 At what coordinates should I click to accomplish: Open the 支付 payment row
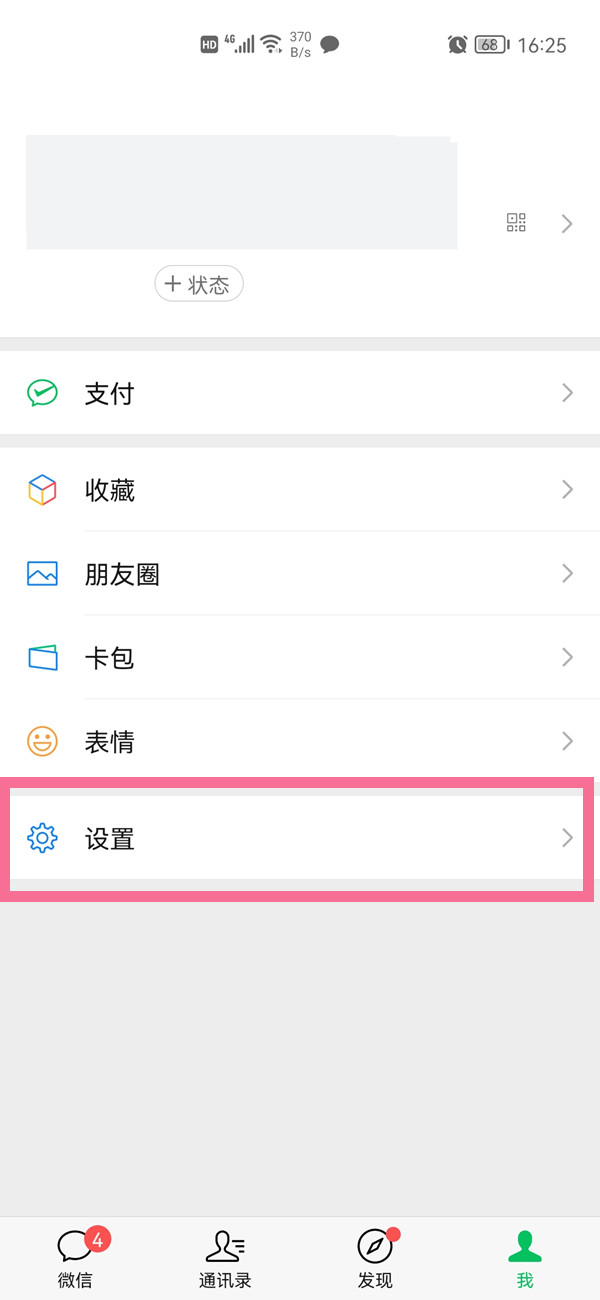[x=300, y=393]
